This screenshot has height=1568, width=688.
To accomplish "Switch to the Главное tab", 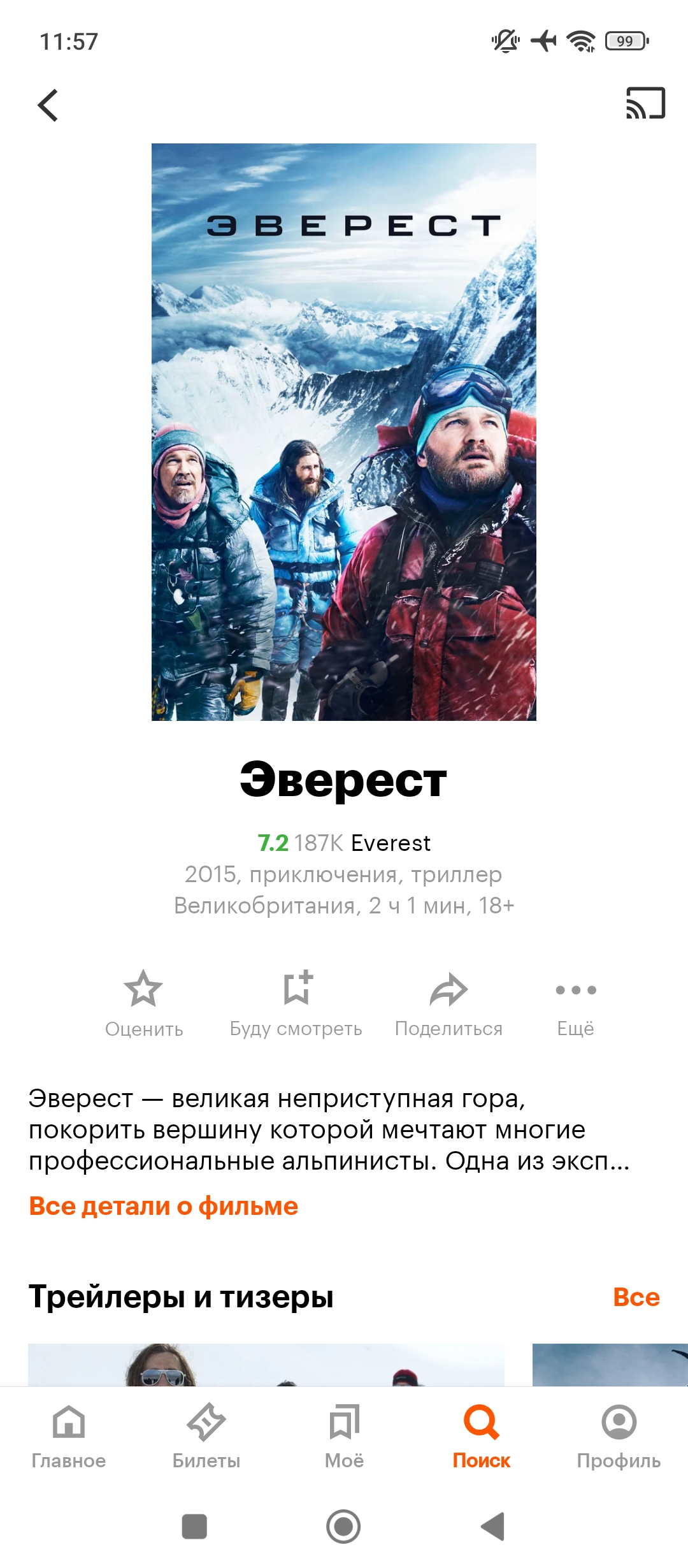I will click(x=69, y=1437).
